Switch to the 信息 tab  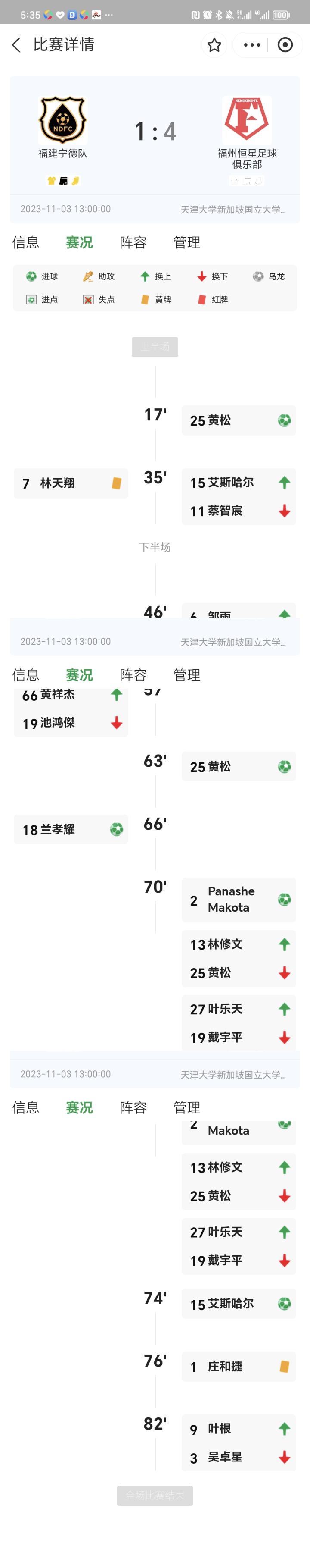(25, 242)
